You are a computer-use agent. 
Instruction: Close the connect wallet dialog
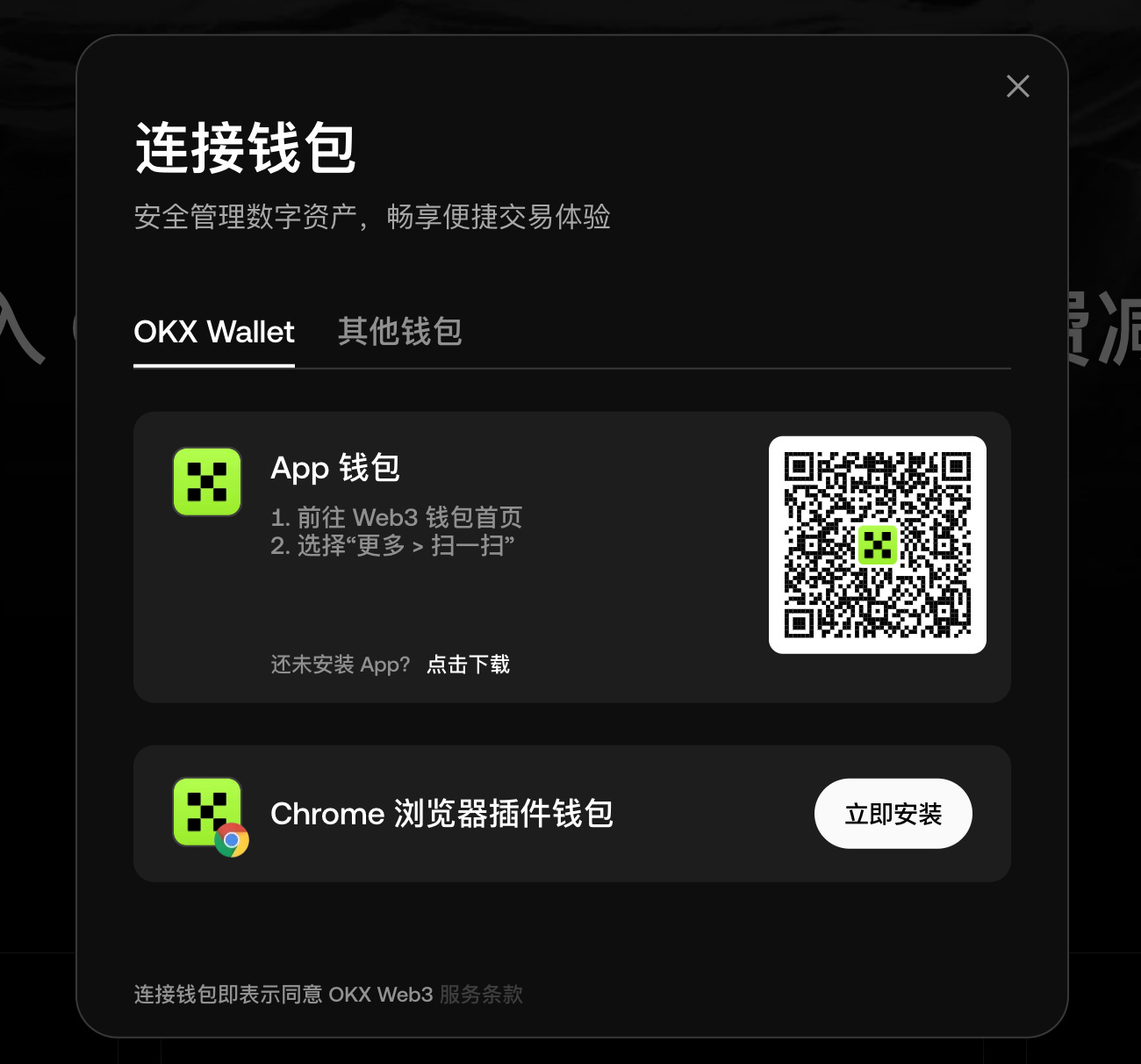[x=1018, y=86]
